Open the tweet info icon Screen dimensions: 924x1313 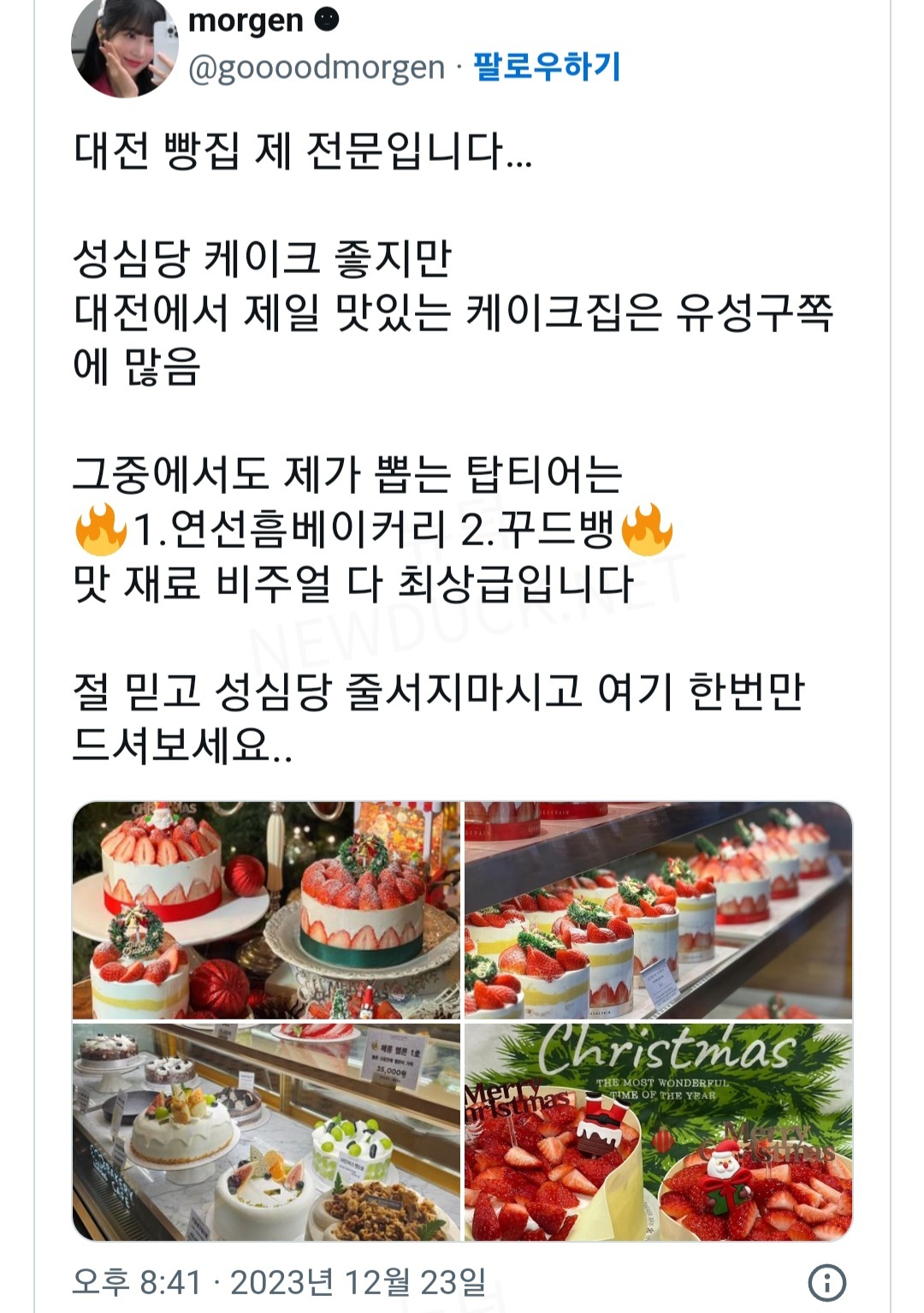(826, 1282)
